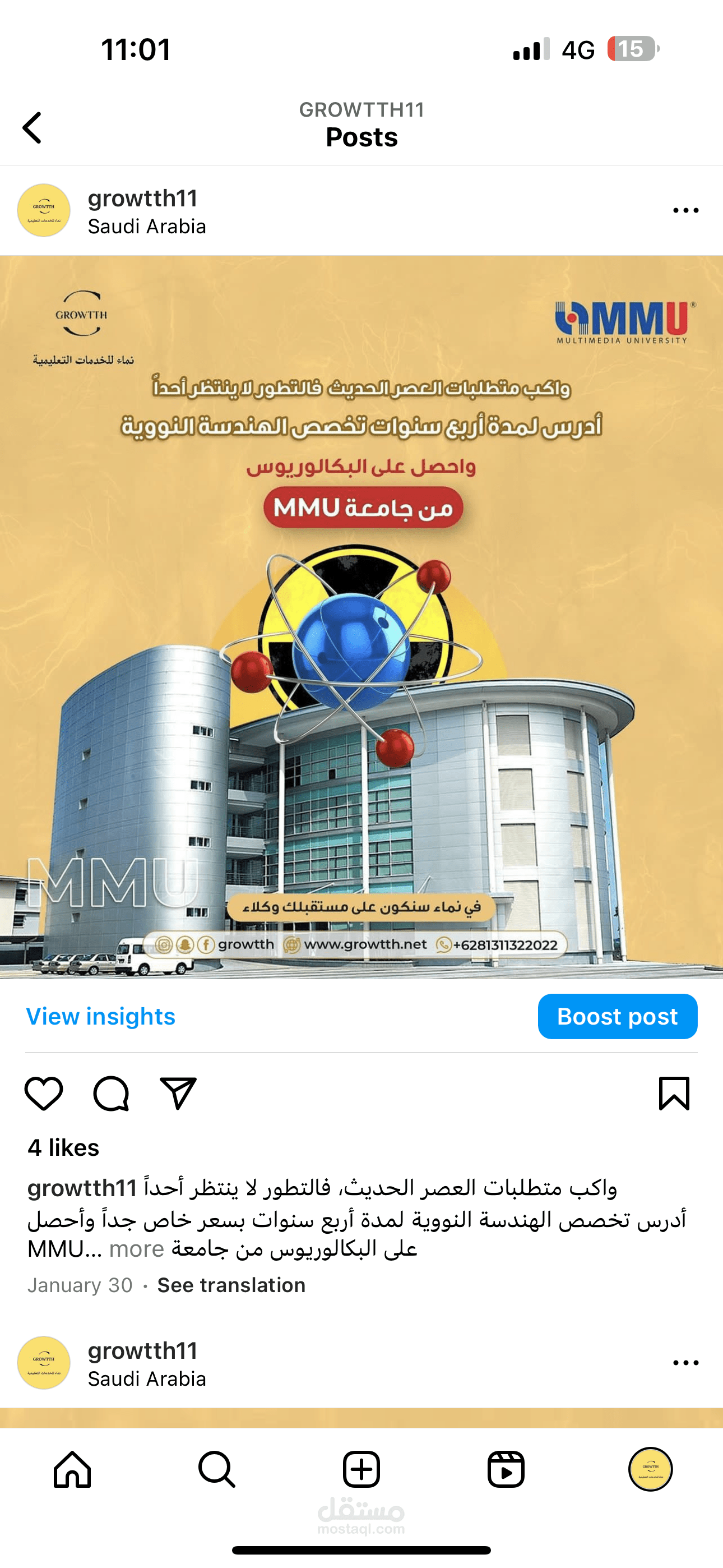Open the 4 likes list
Image resolution: width=723 pixels, height=1568 pixels.
click(x=63, y=1147)
